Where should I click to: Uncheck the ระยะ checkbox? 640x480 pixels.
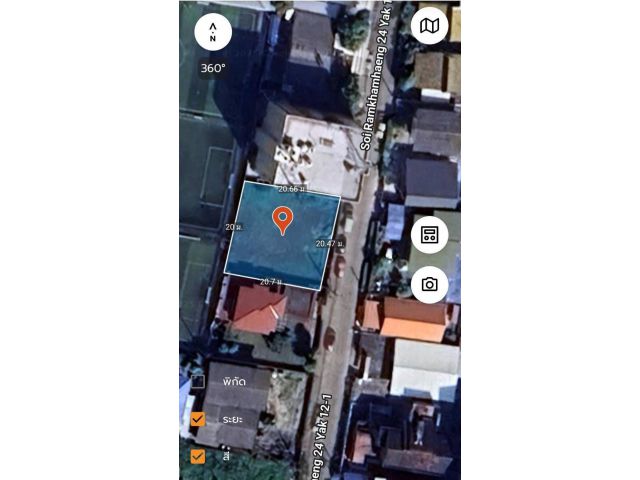click(x=198, y=419)
